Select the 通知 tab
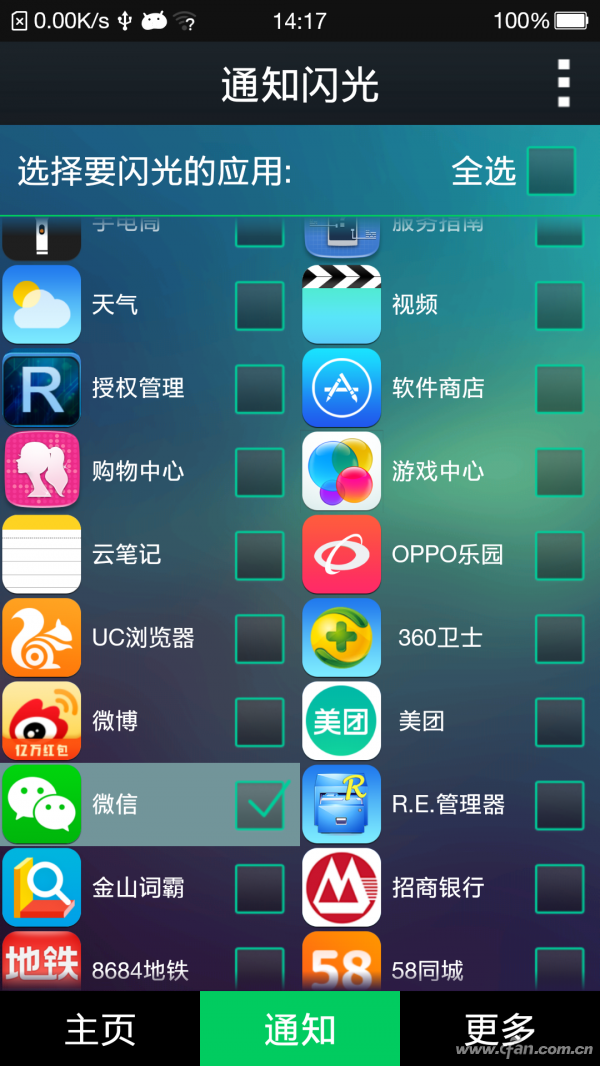Image resolution: width=600 pixels, height=1066 pixels. [300, 1029]
